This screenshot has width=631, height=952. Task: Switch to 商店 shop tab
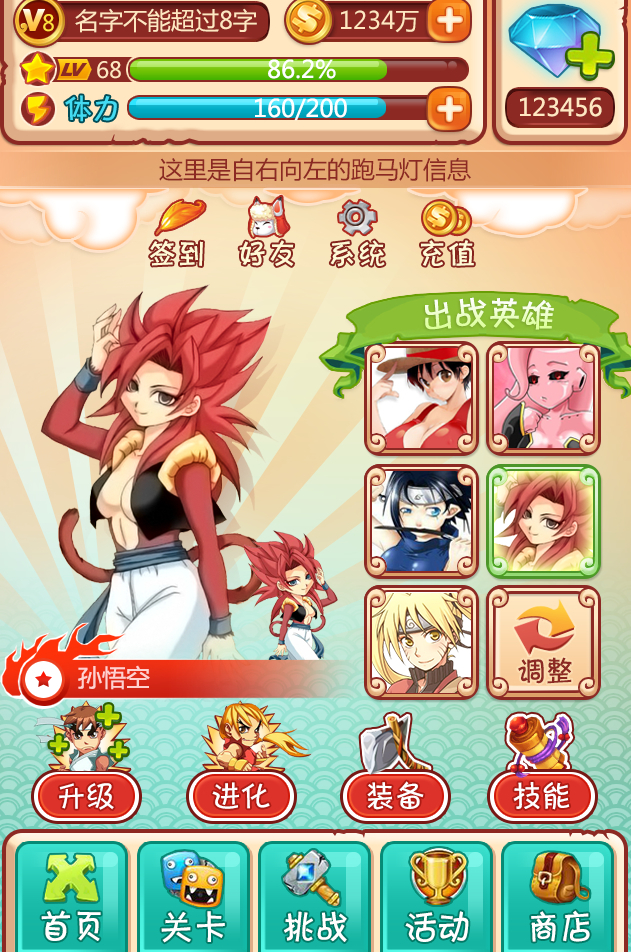click(558, 897)
